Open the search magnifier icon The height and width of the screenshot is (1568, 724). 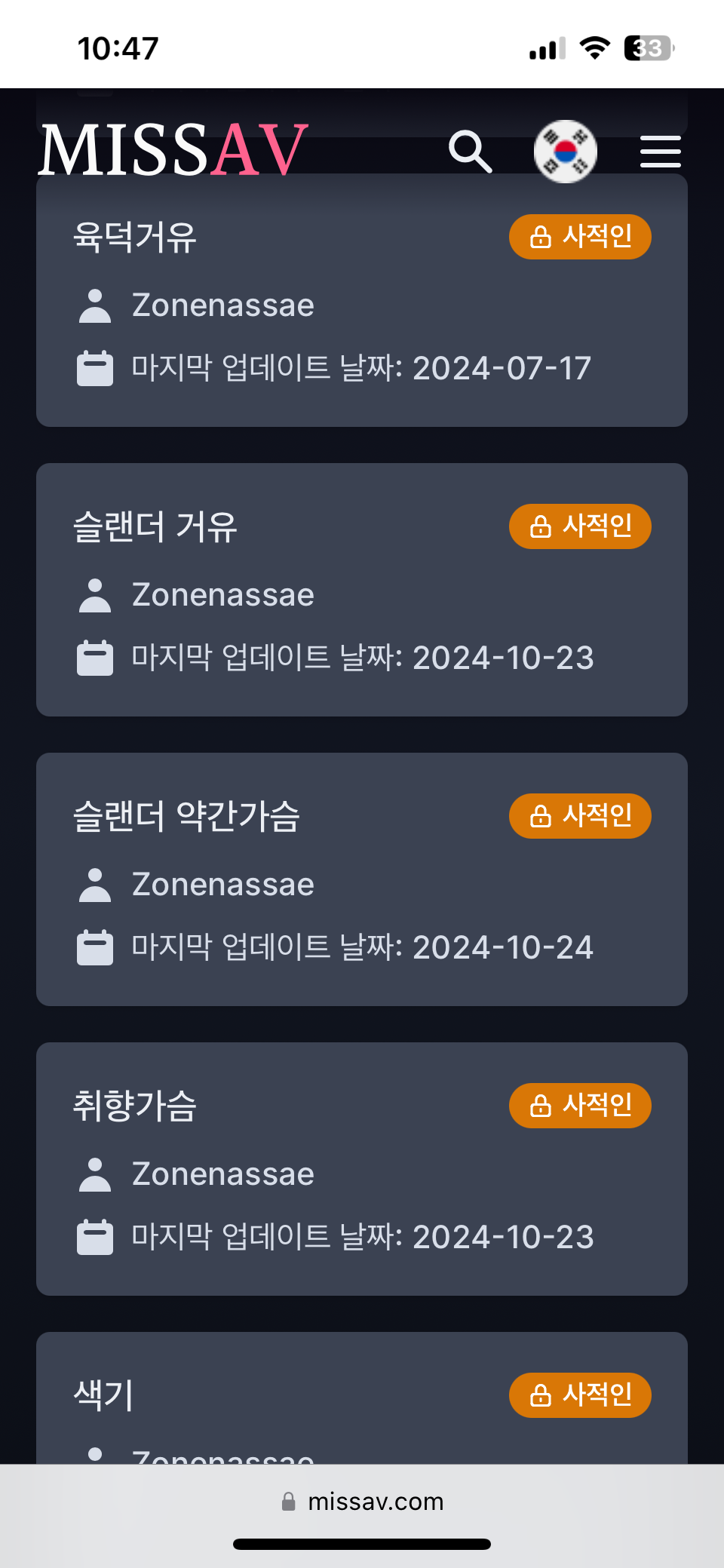pyautogui.click(x=471, y=152)
